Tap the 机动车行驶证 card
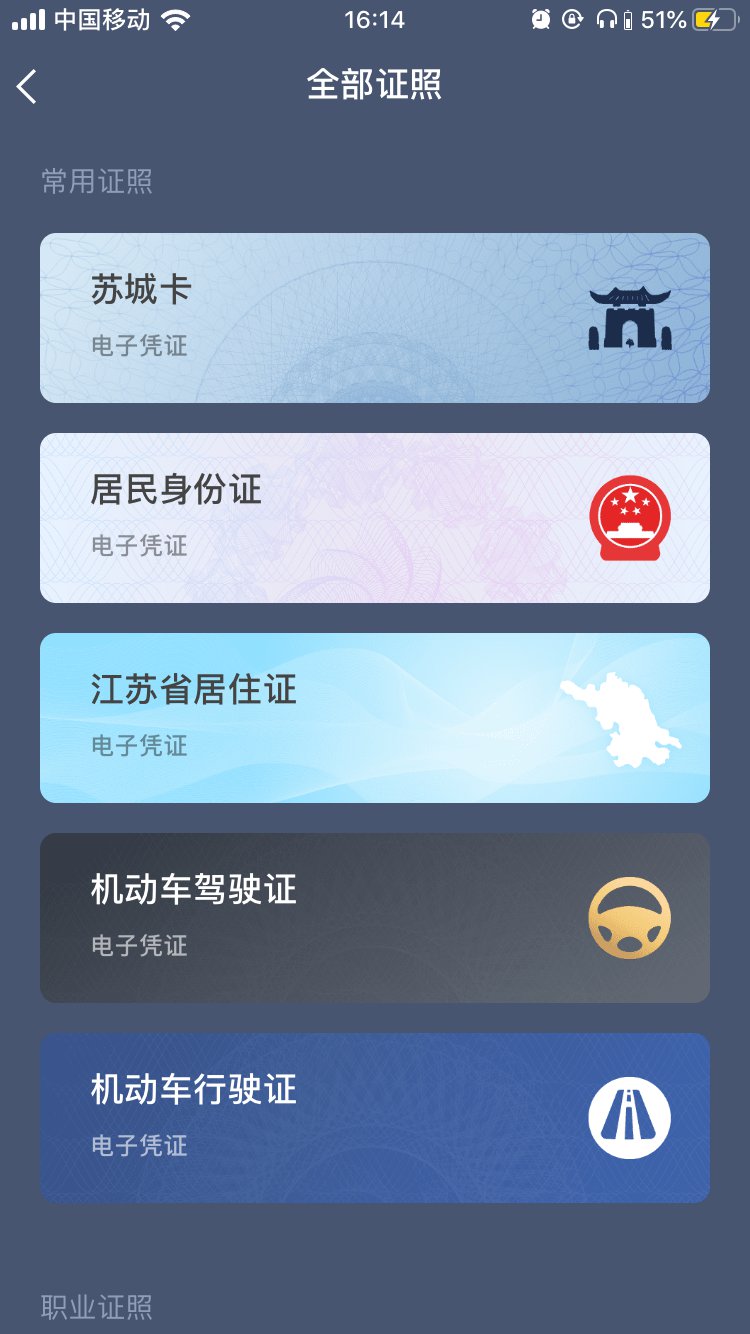Screen dimensions: 750x1334 point(374,1118)
